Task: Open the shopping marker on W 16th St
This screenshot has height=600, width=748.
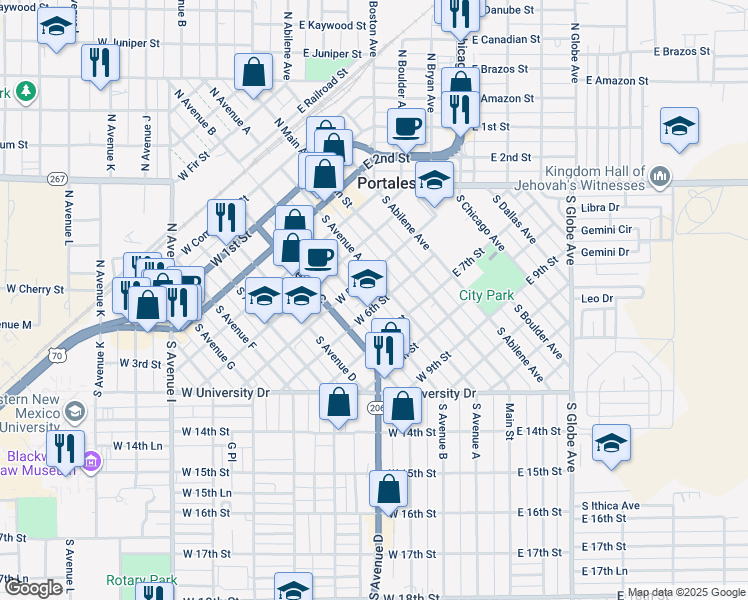Action: [388, 490]
